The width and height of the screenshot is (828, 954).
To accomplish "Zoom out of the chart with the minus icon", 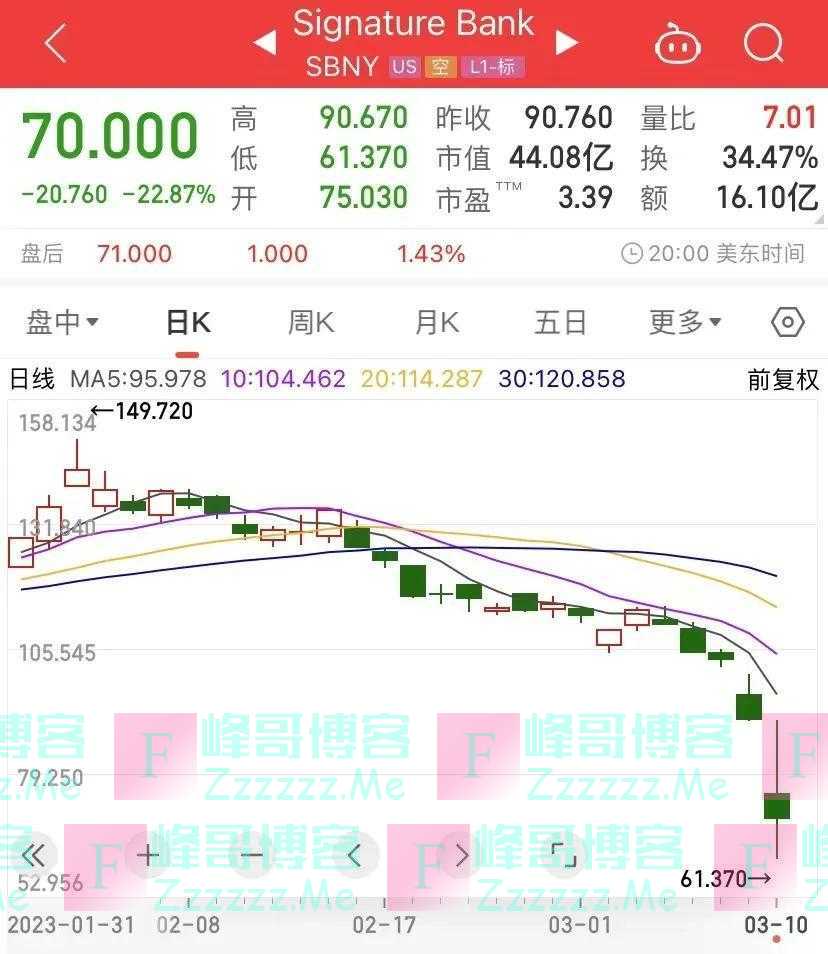I will [253, 856].
